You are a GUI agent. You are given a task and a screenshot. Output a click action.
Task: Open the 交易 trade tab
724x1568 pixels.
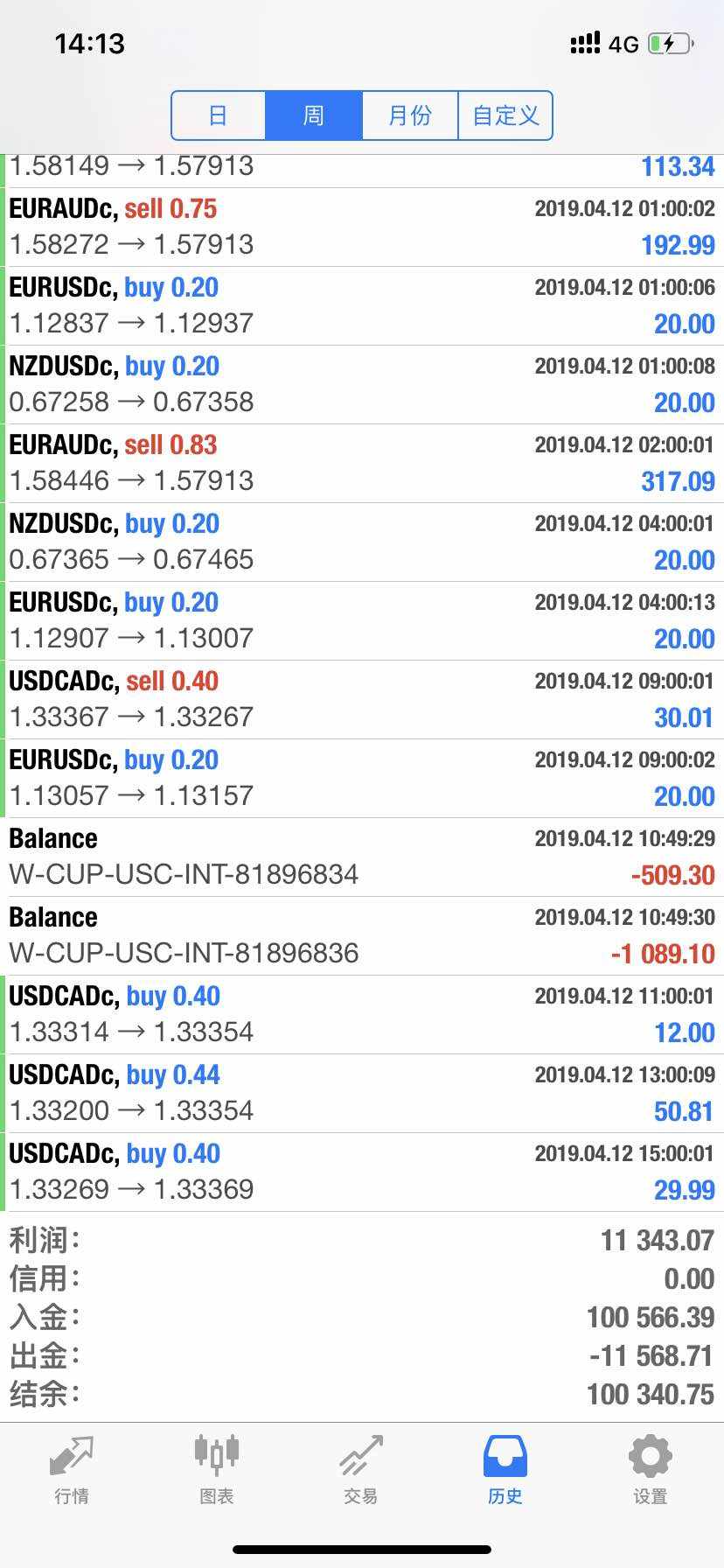pos(361,1470)
